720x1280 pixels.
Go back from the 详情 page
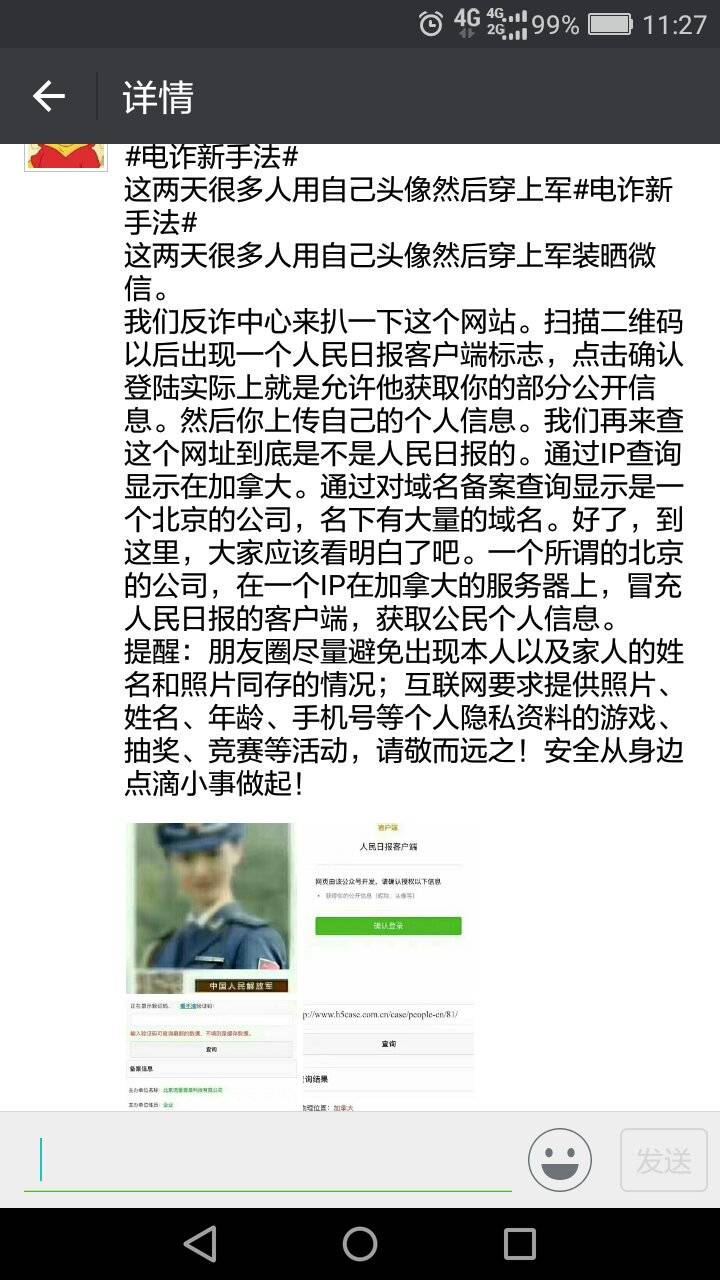(48, 96)
